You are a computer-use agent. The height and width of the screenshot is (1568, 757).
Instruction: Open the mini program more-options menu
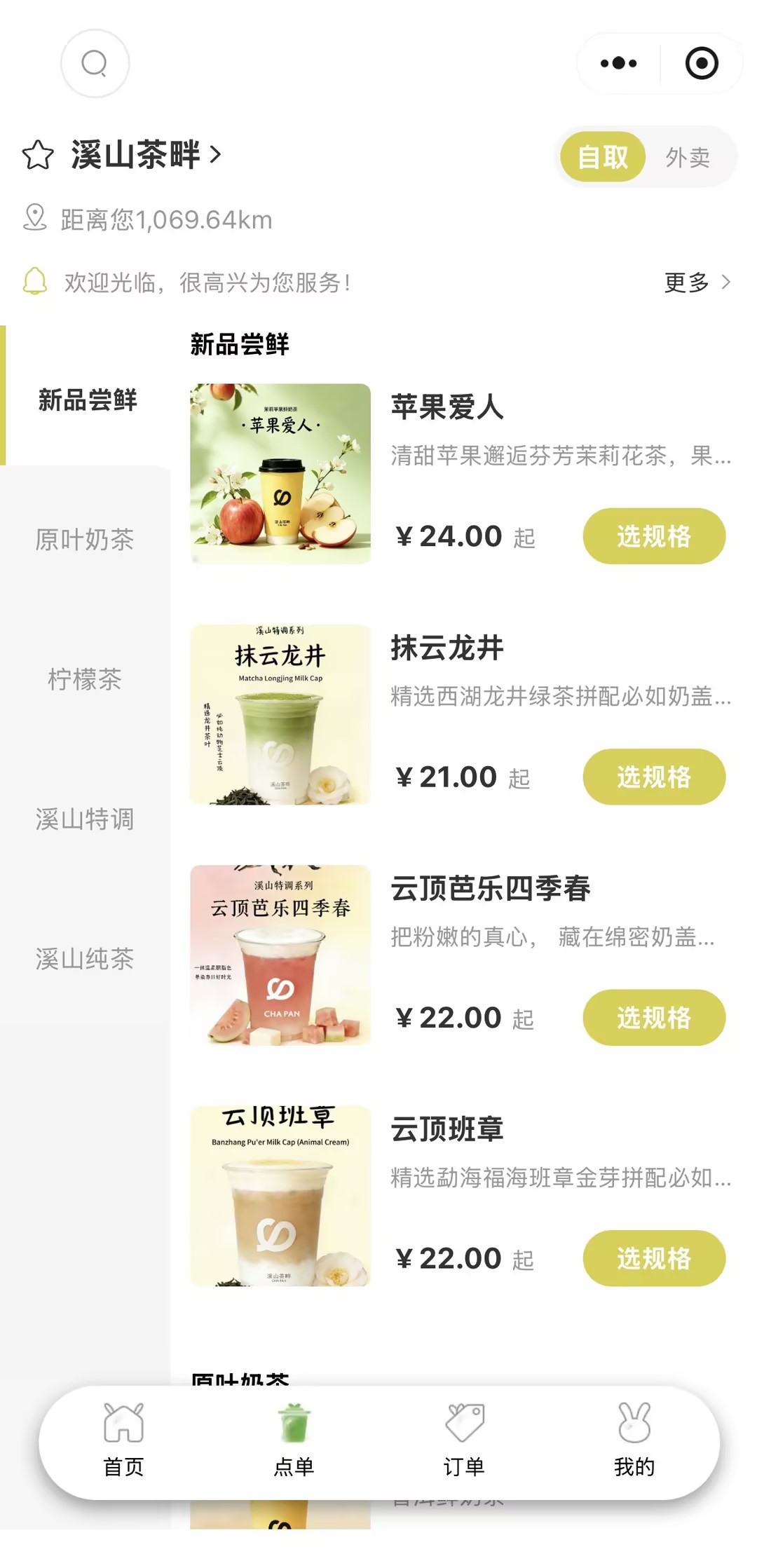point(619,64)
